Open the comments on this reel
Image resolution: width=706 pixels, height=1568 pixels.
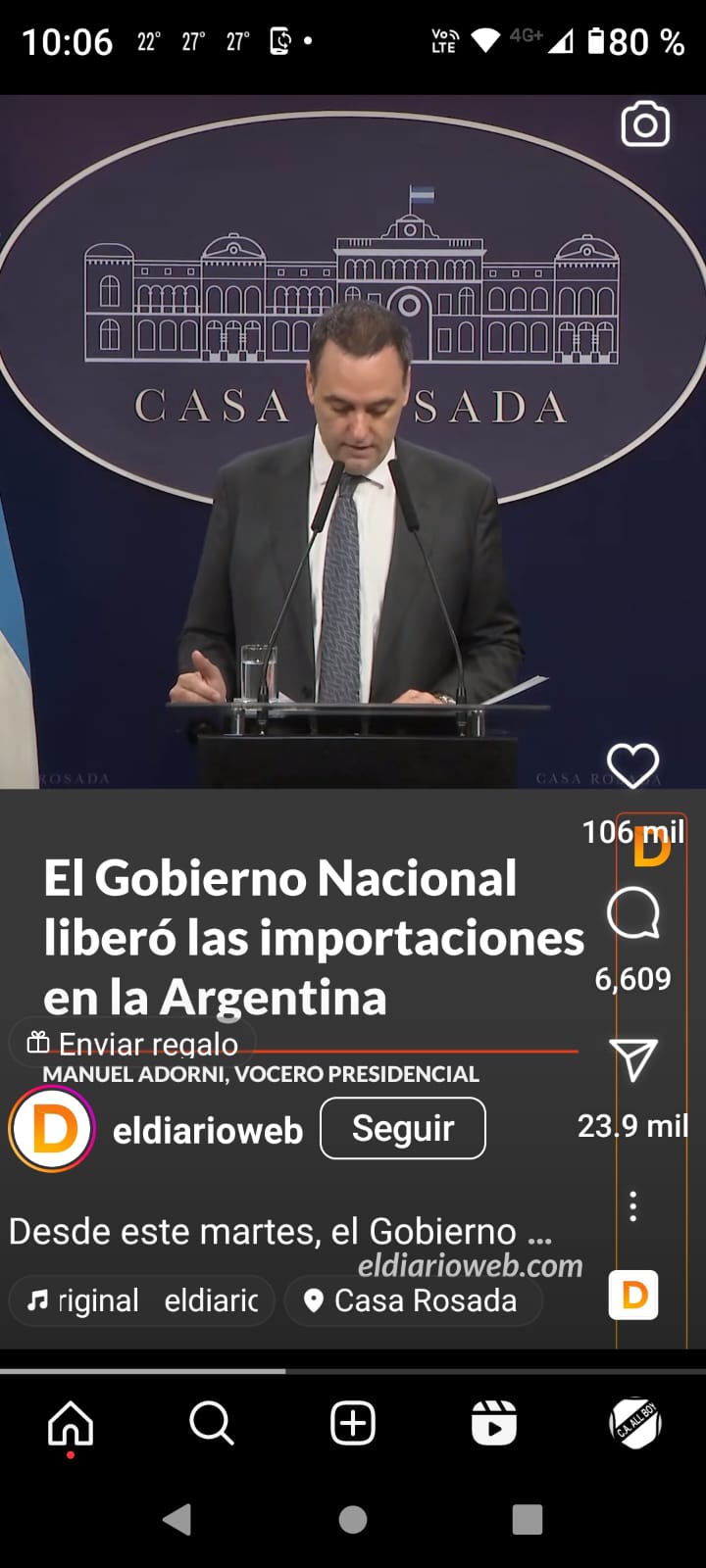coord(632,913)
